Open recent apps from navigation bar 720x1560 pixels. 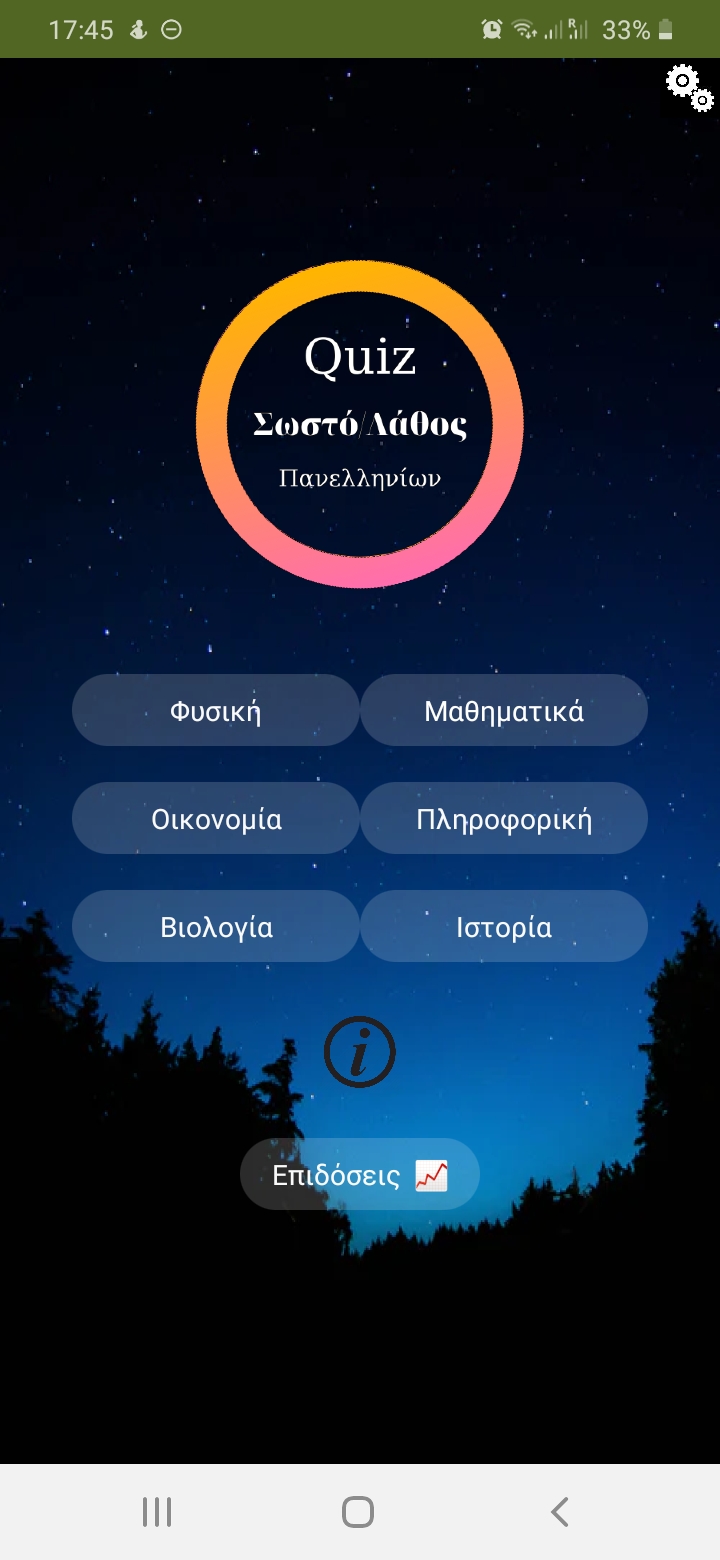pyautogui.click(x=157, y=1512)
